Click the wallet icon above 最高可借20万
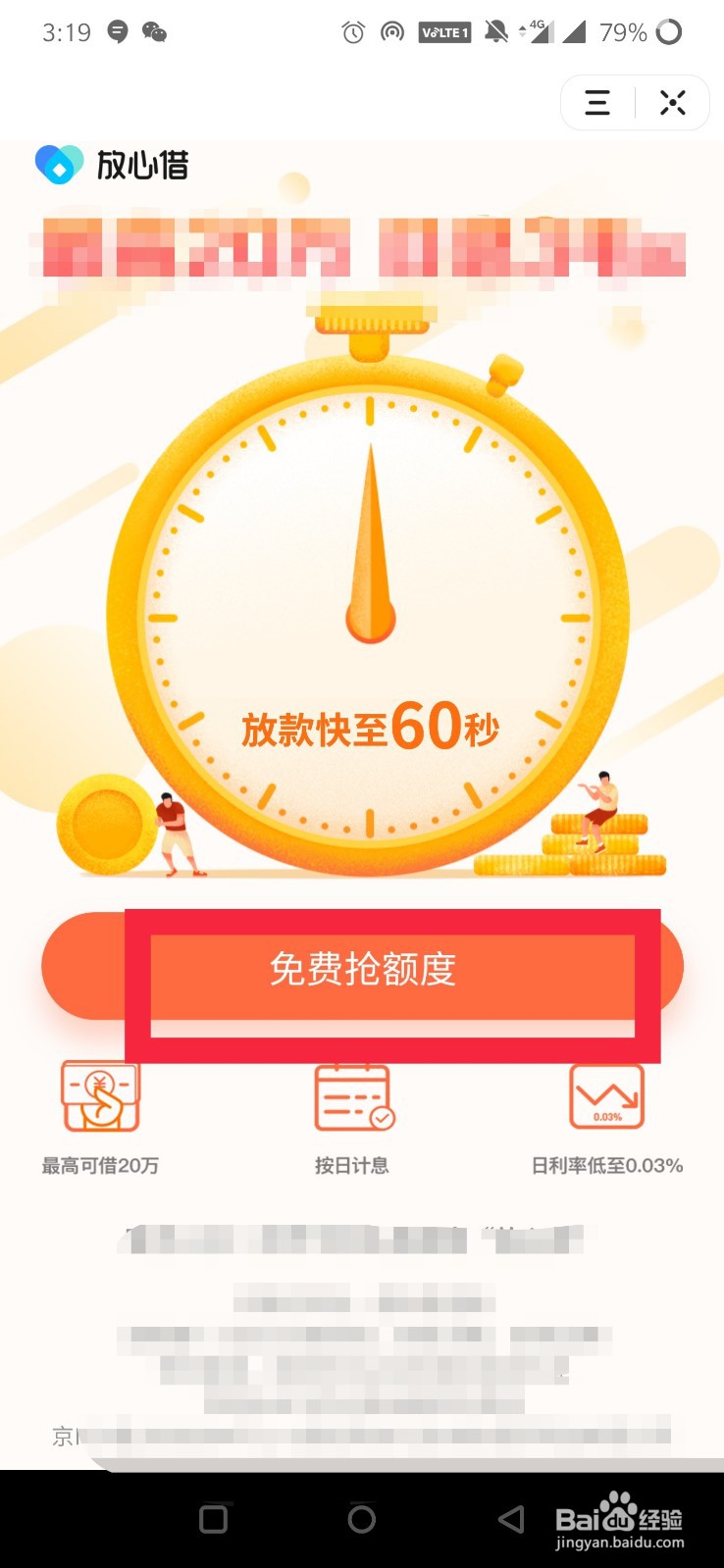The height and width of the screenshot is (1568, 724). pos(99,1095)
